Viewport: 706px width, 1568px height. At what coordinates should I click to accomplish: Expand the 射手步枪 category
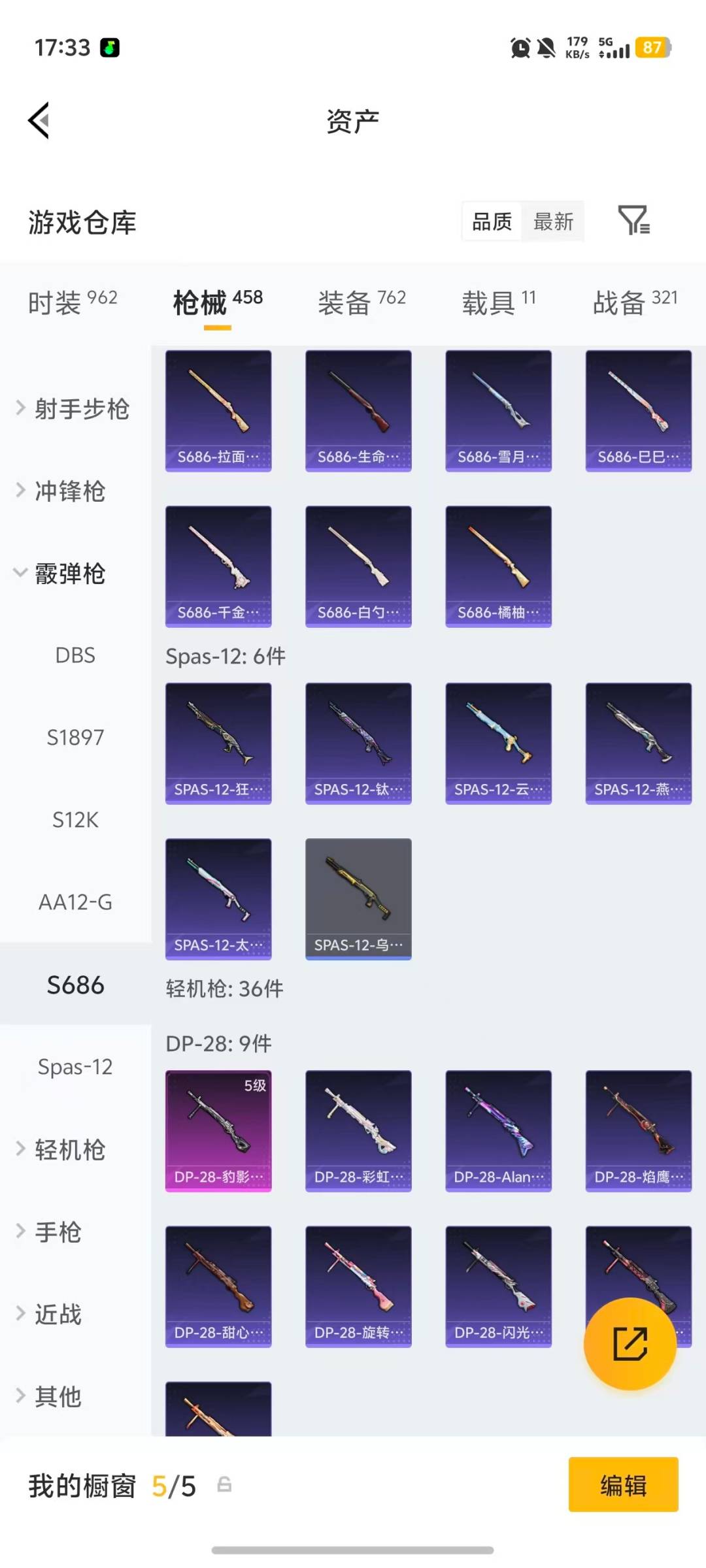coord(84,408)
